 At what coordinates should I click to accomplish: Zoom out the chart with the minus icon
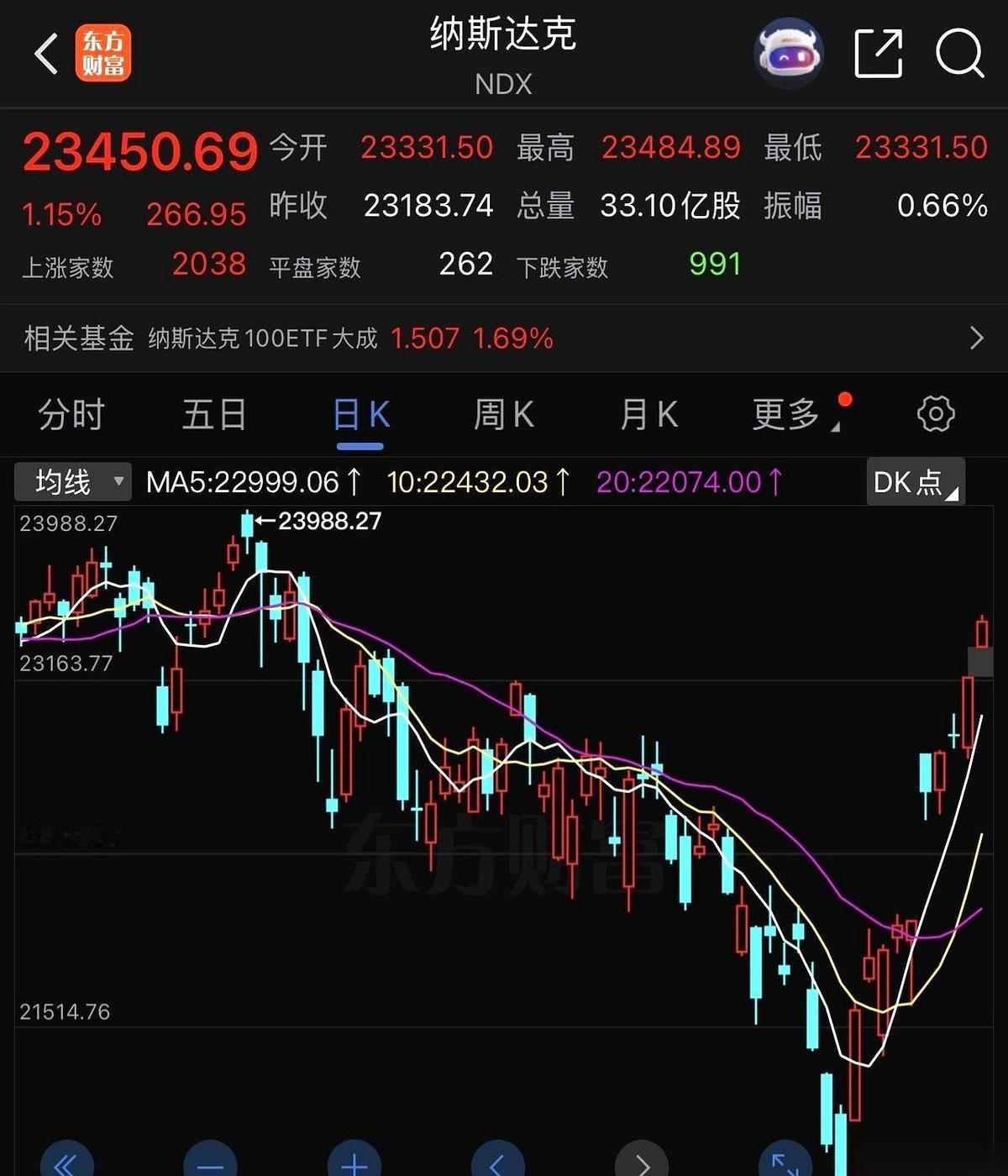pyautogui.click(x=210, y=1164)
